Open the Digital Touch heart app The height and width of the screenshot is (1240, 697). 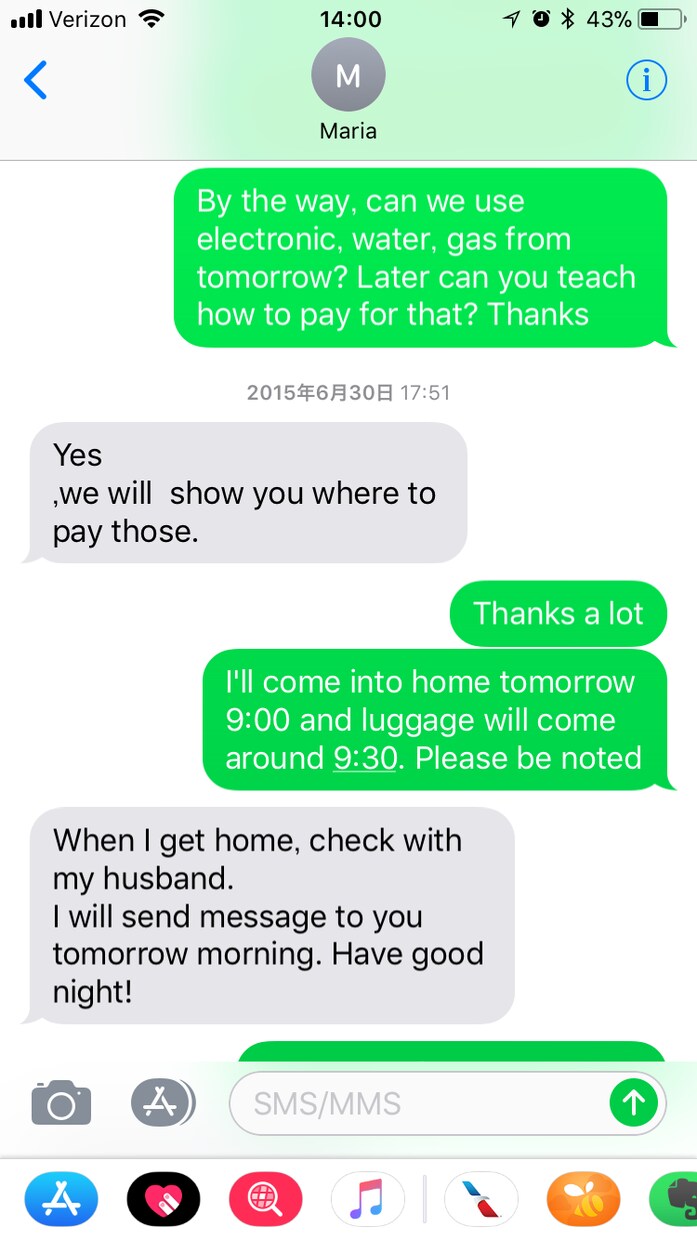pos(164,1198)
